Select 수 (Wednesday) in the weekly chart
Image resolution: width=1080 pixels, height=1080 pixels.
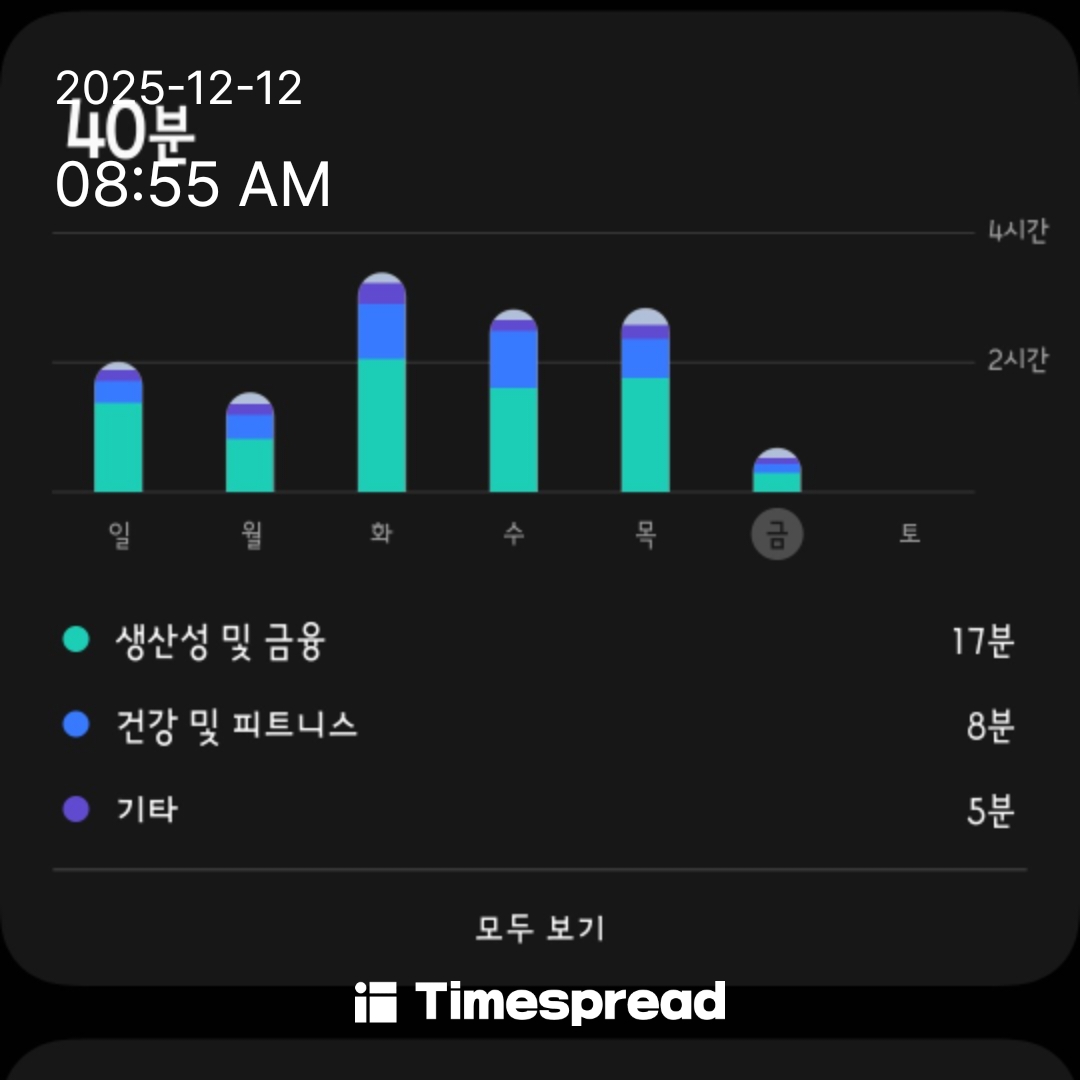click(513, 534)
